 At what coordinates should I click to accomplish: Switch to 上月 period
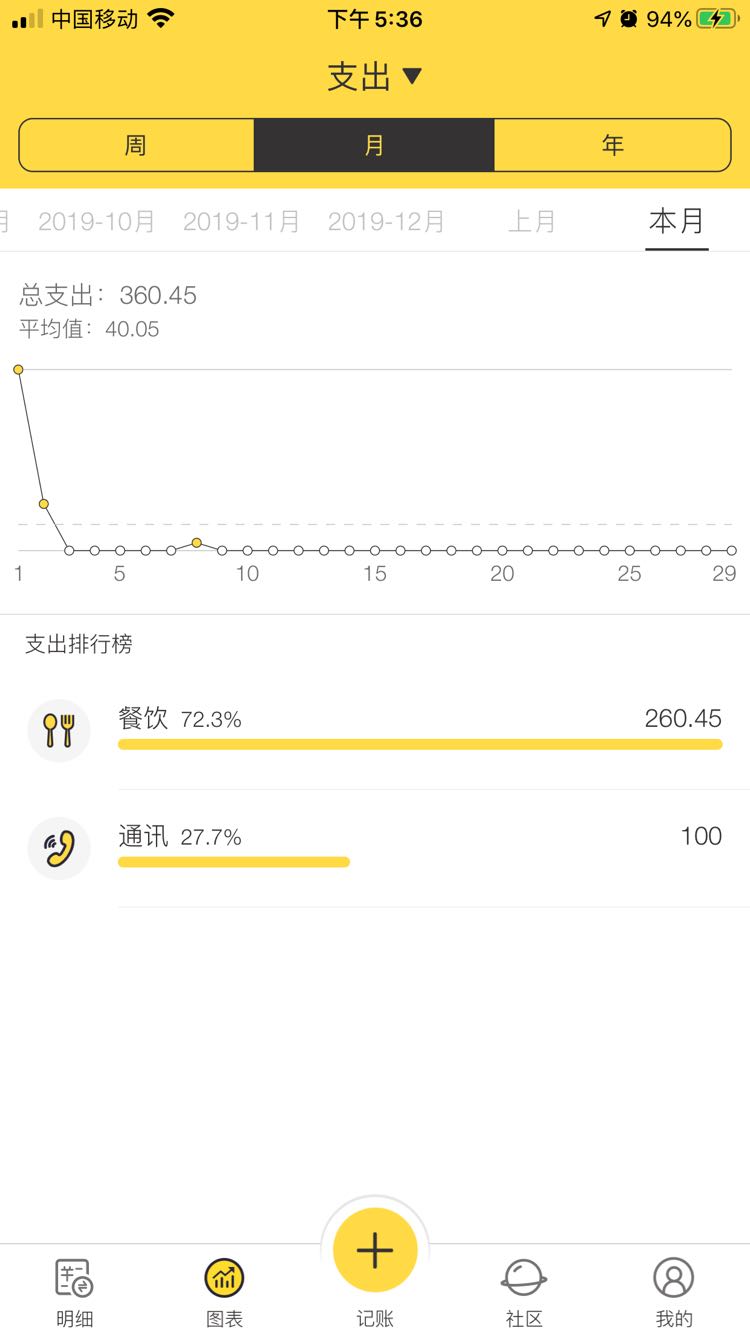[531, 221]
